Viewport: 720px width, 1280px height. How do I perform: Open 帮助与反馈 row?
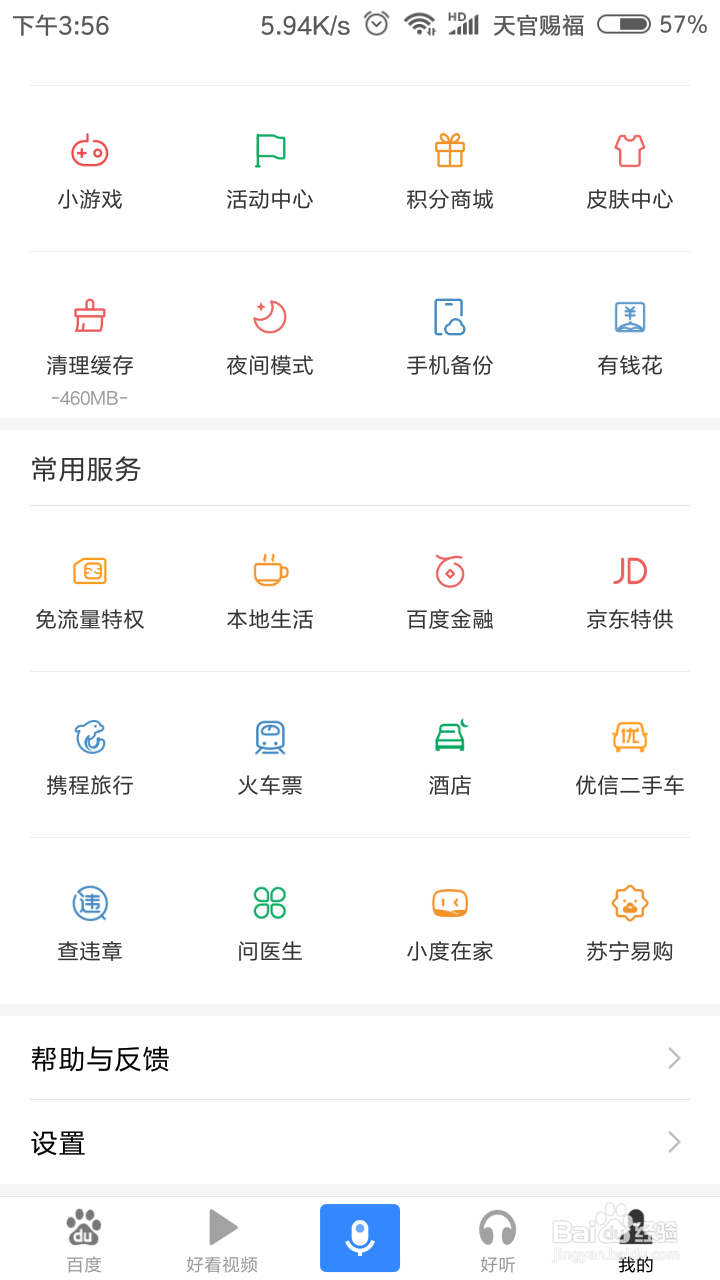coord(360,1058)
